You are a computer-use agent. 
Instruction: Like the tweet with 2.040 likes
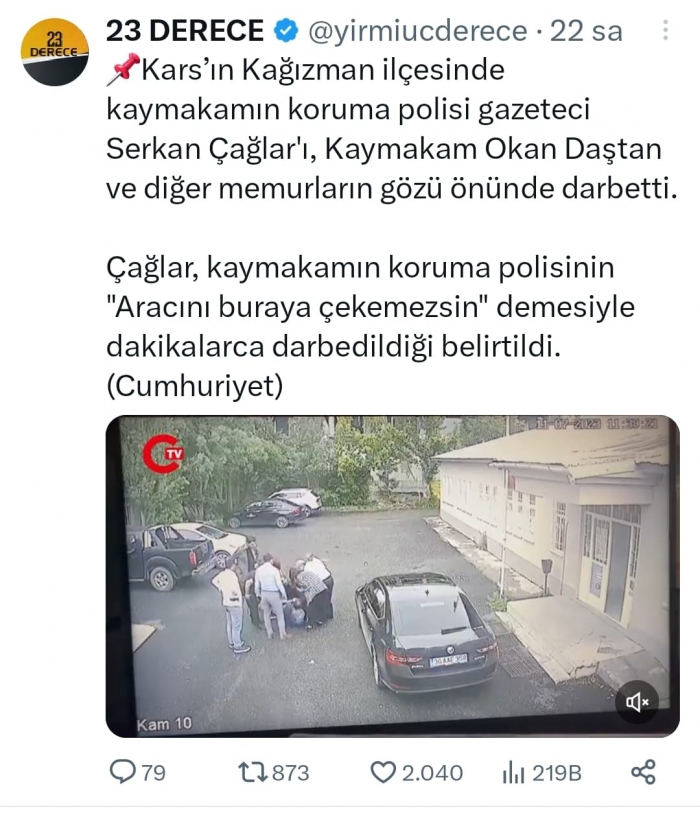[x=383, y=772]
